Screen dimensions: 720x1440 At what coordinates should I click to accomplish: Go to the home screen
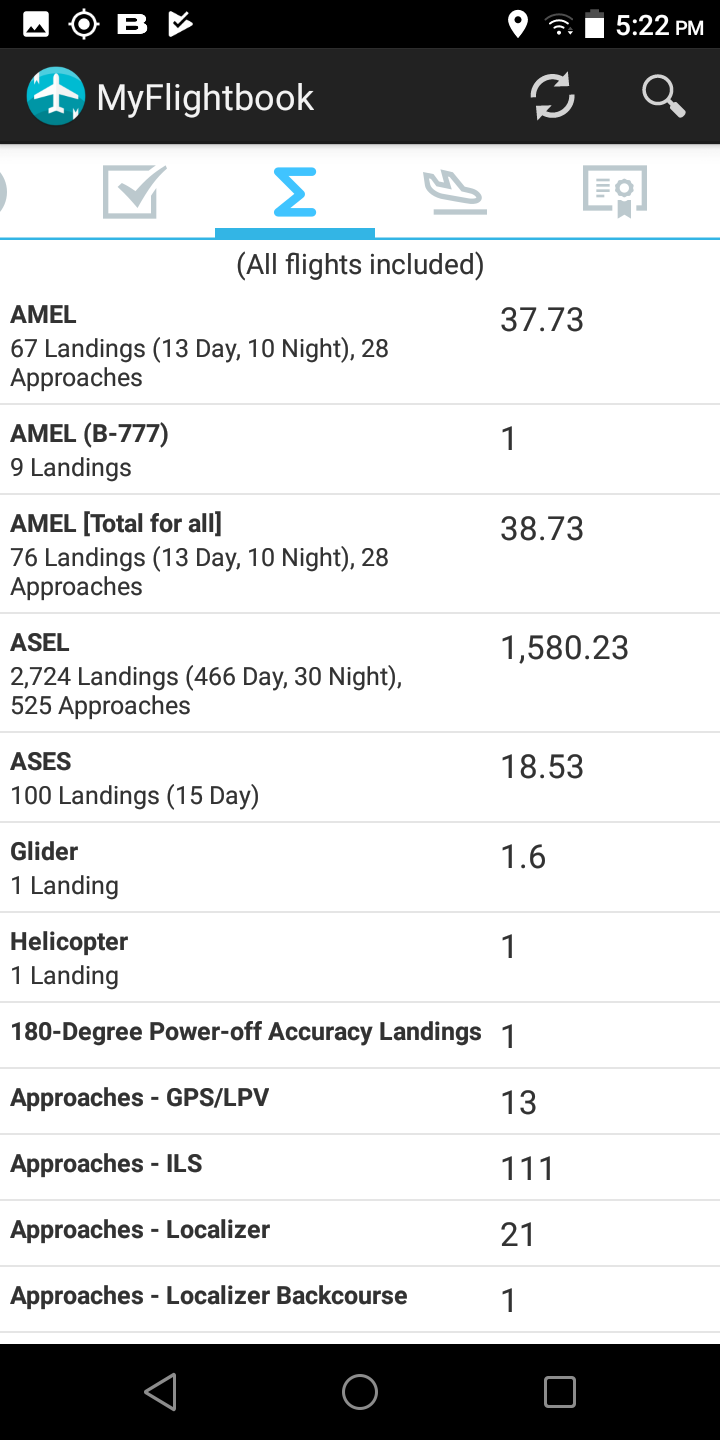tap(360, 1392)
